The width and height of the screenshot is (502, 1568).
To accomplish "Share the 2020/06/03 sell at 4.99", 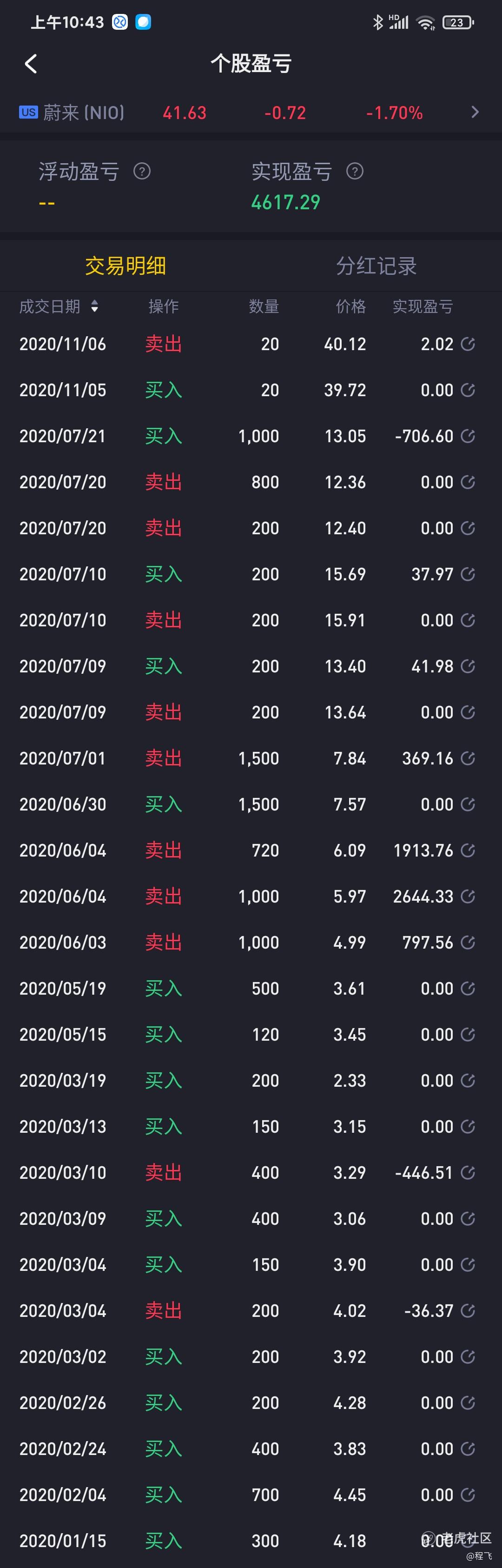I will tap(468, 942).
